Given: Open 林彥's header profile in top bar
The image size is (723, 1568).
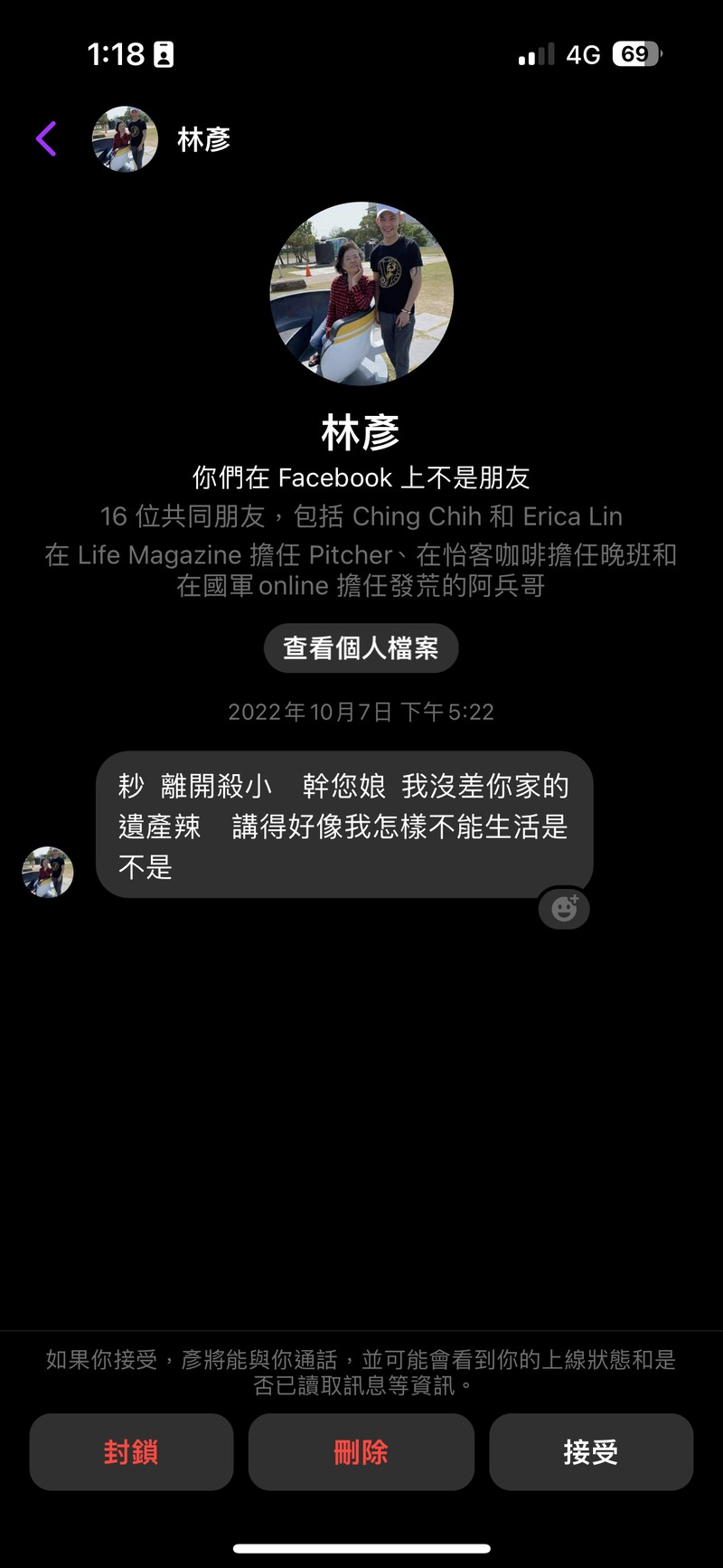Looking at the screenshot, I should point(163,139).
